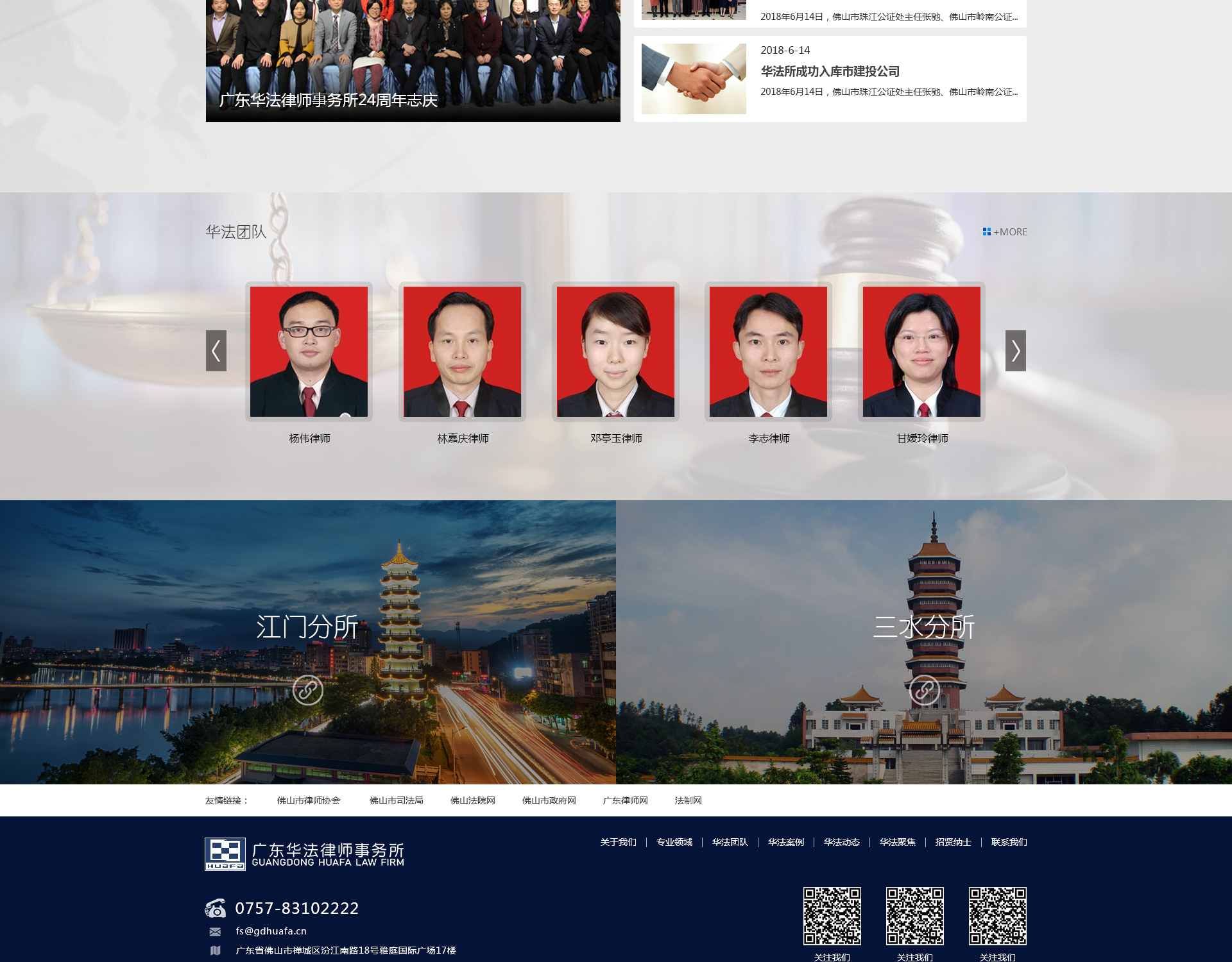Open 甘媛玲律师 profile card
The height and width of the screenshot is (962, 1232).
click(921, 352)
